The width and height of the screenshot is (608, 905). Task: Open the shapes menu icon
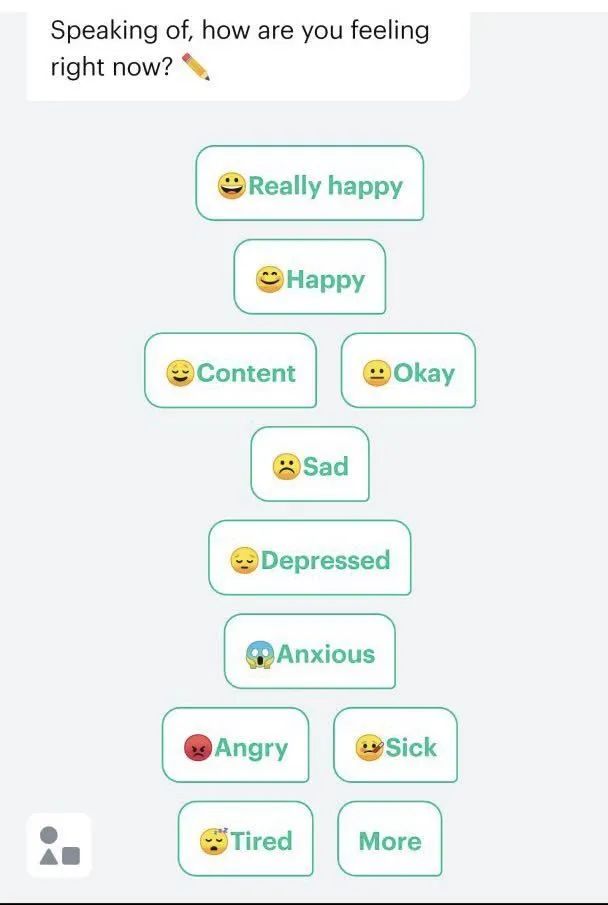click(x=59, y=845)
